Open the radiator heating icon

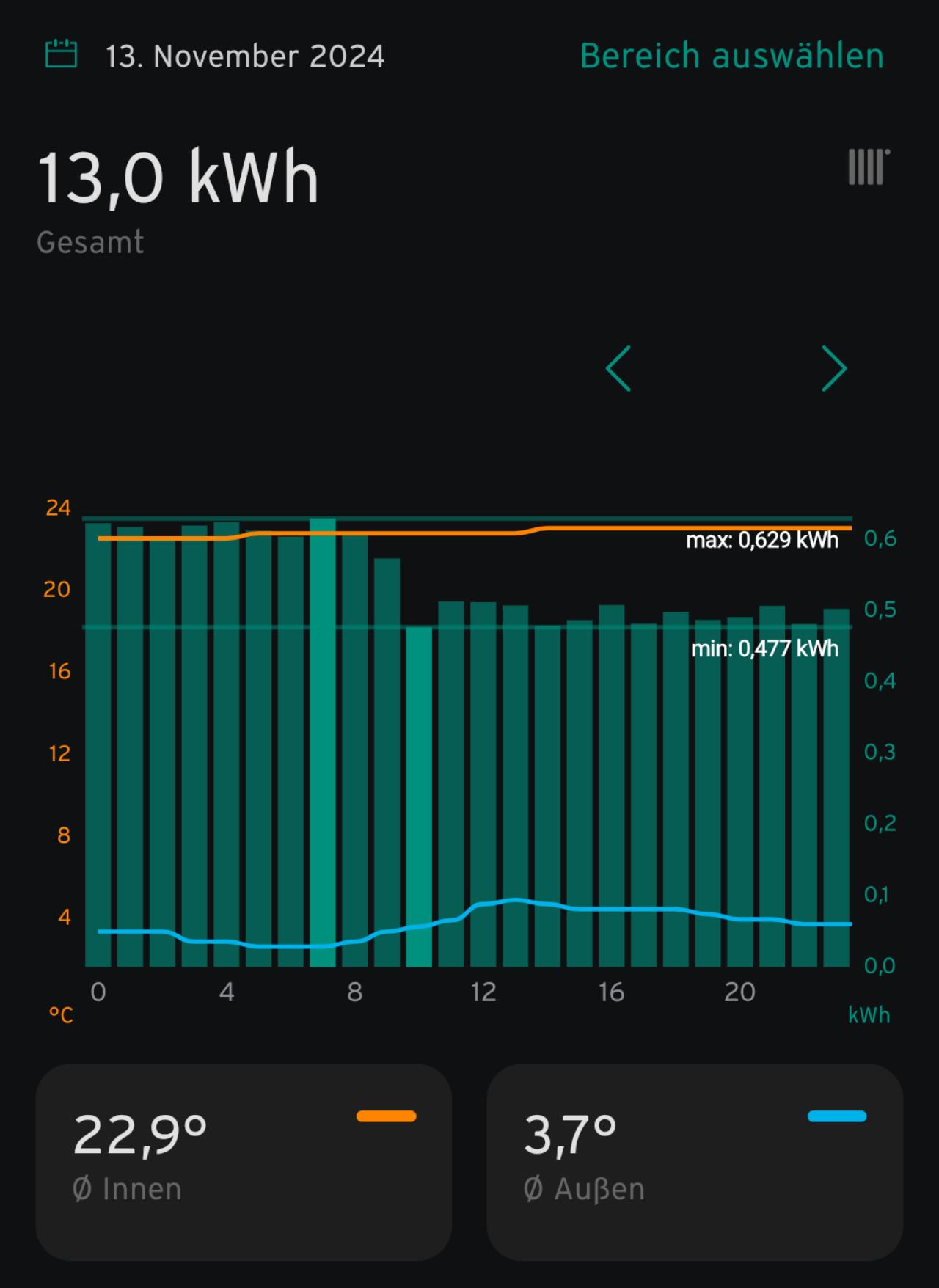pos(869,167)
